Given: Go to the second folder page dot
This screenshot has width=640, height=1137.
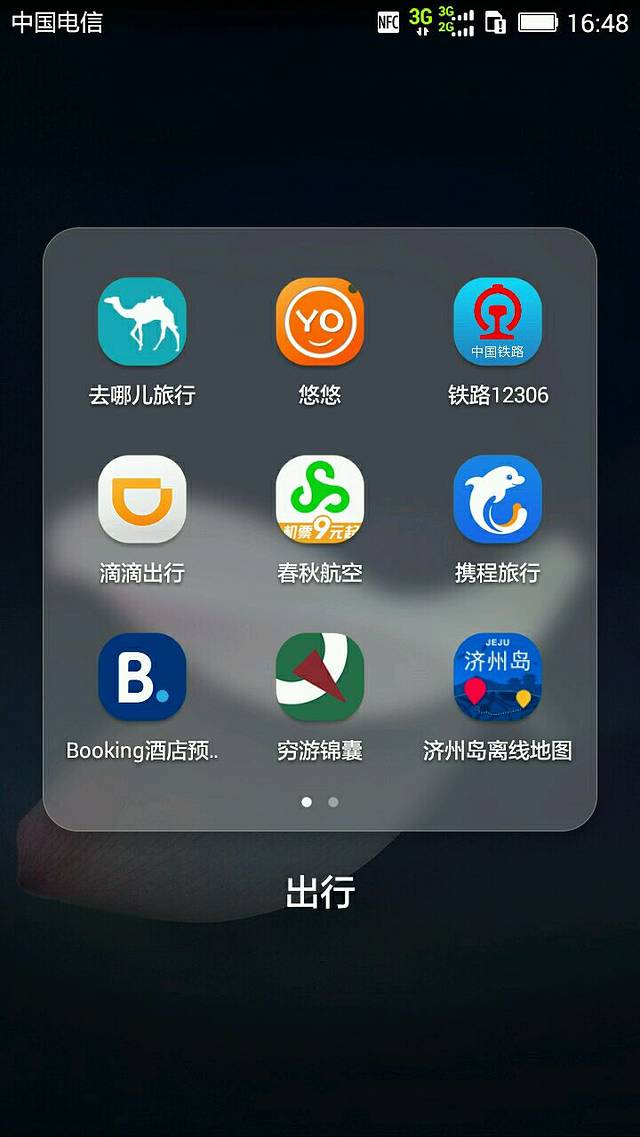Looking at the screenshot, I should coord(333,802).
